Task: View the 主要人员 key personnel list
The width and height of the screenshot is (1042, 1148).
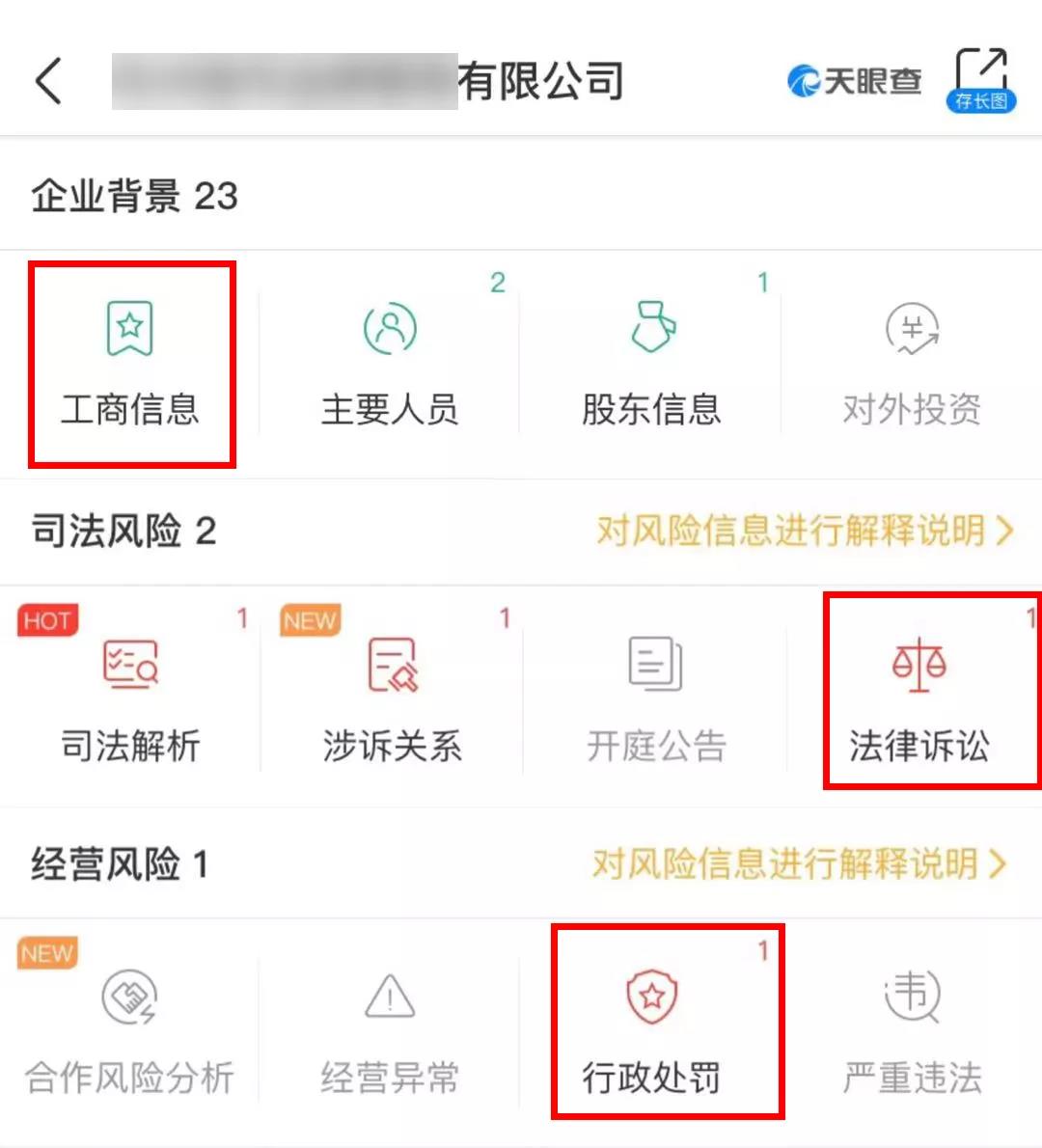Action: (390, 367)
